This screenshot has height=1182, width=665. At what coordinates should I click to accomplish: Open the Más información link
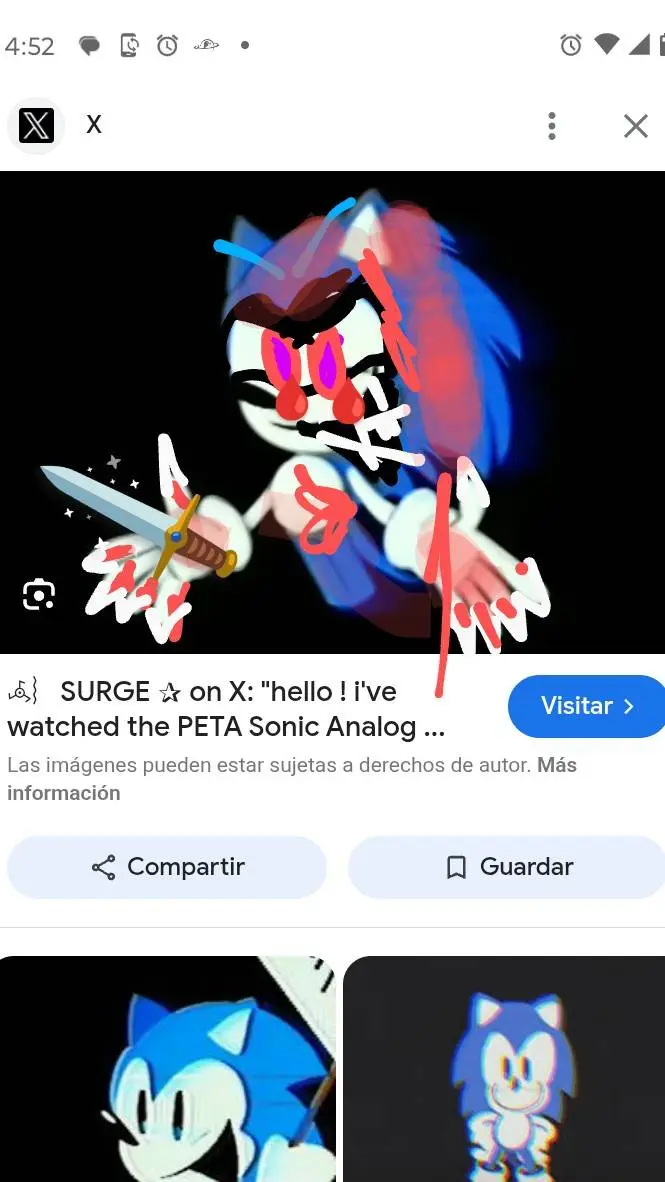point(64,793)
